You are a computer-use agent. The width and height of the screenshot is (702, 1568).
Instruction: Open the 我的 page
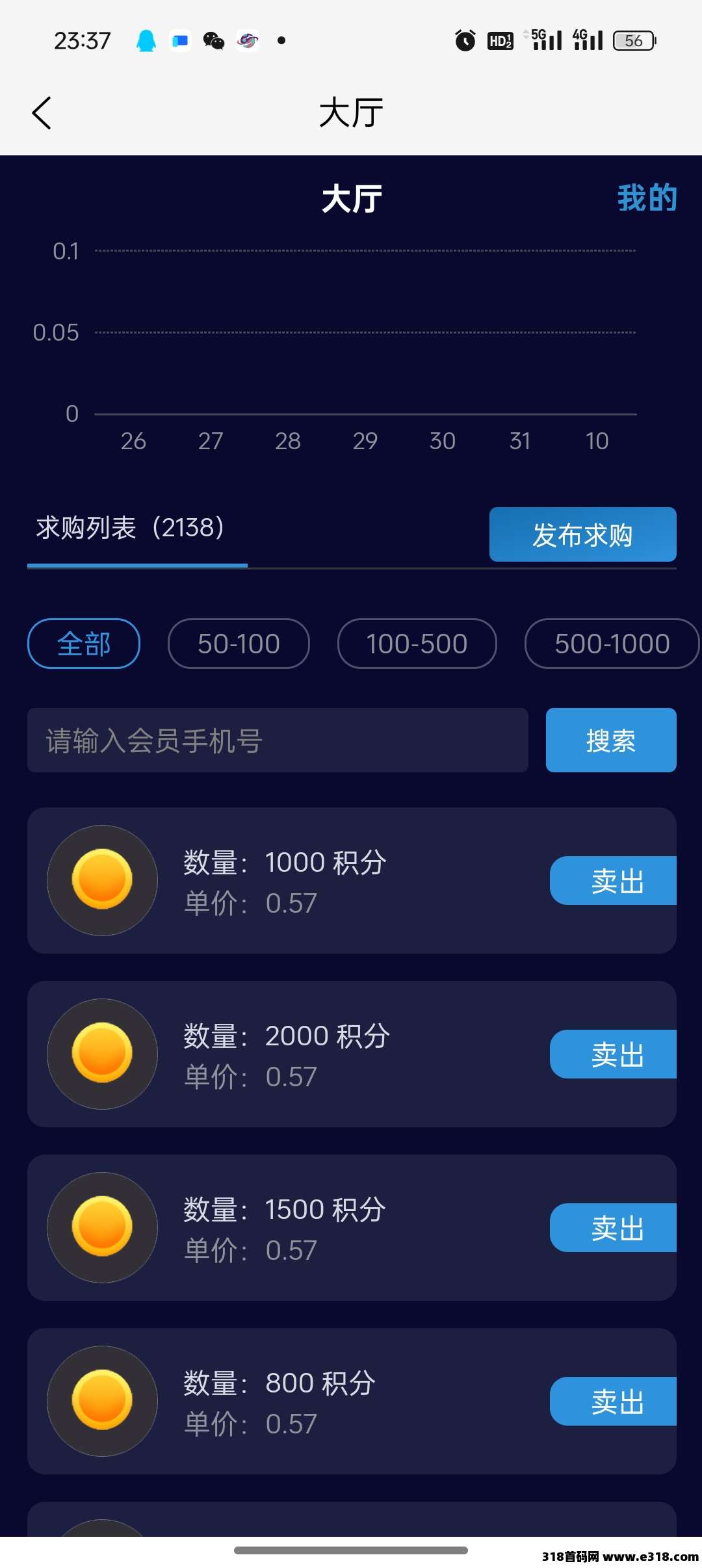(647, 198)
